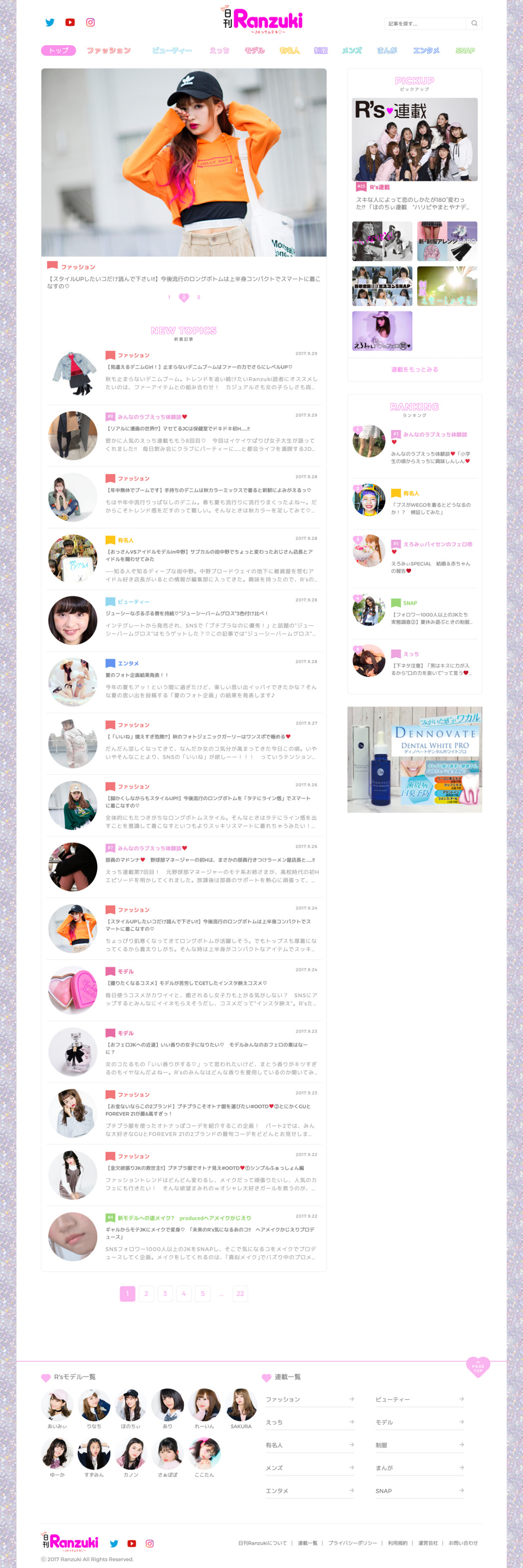The width and height of the screenshot is (523, 1568).
Task: Switch to the ビューティー tab
Action: pos(172,51)
